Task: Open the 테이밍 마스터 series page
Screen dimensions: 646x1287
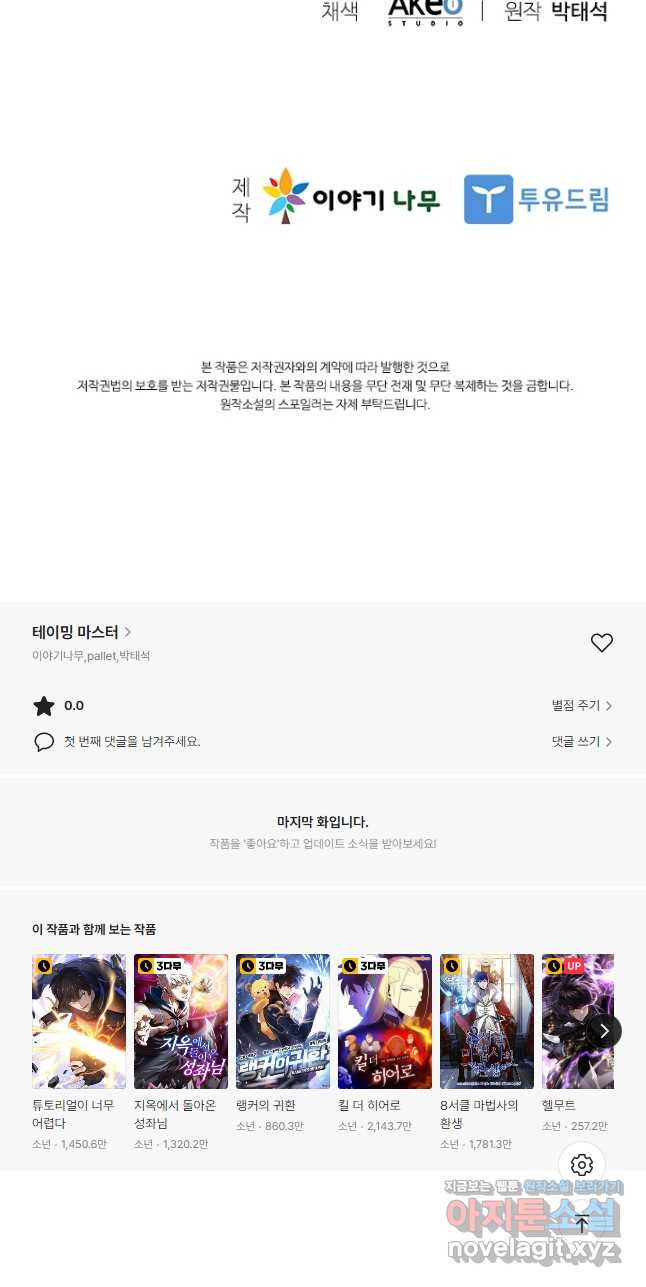Action: tap(81, 632)
